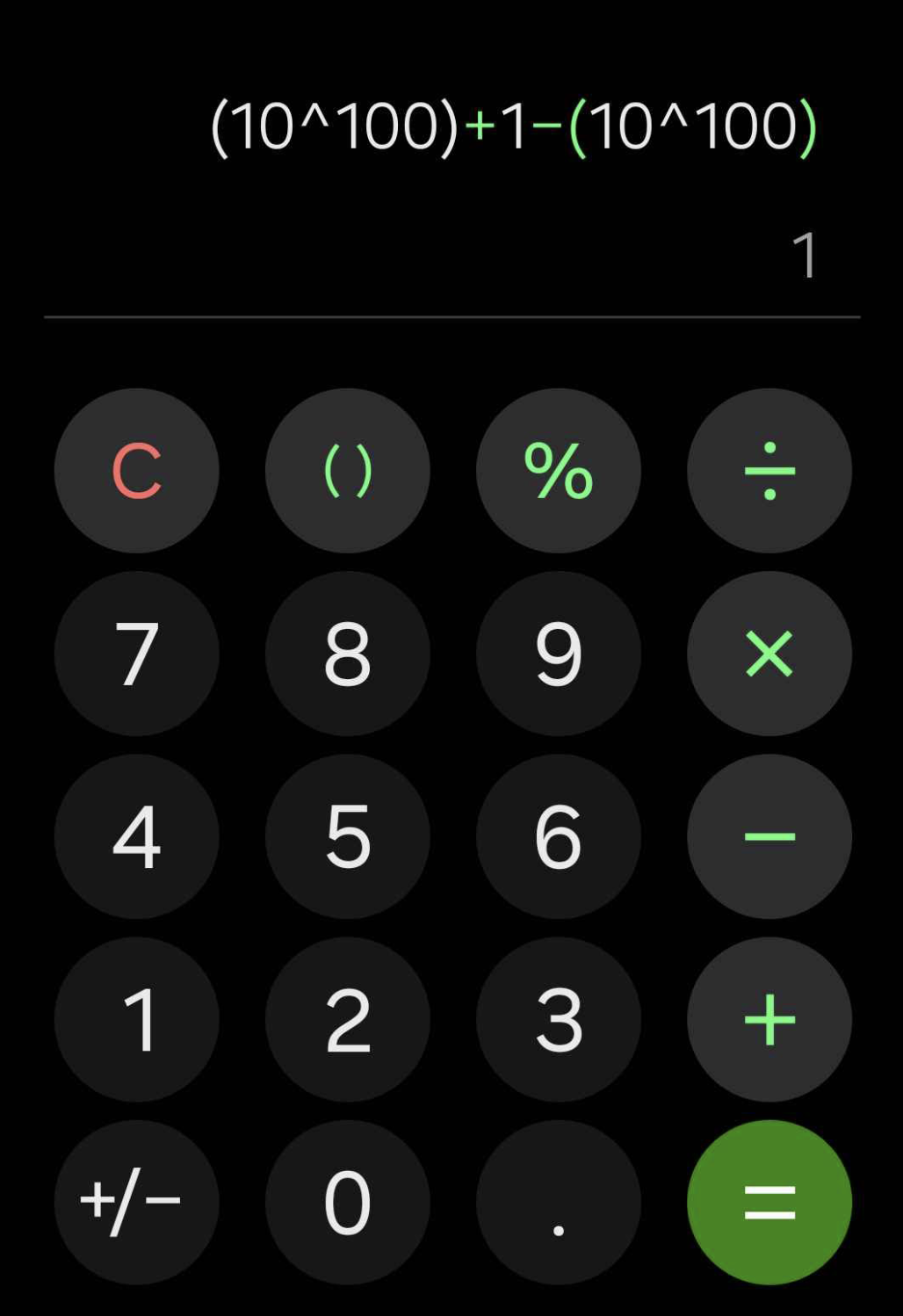
Task: Tap the 5 key
Action: [x=347, y=836]
